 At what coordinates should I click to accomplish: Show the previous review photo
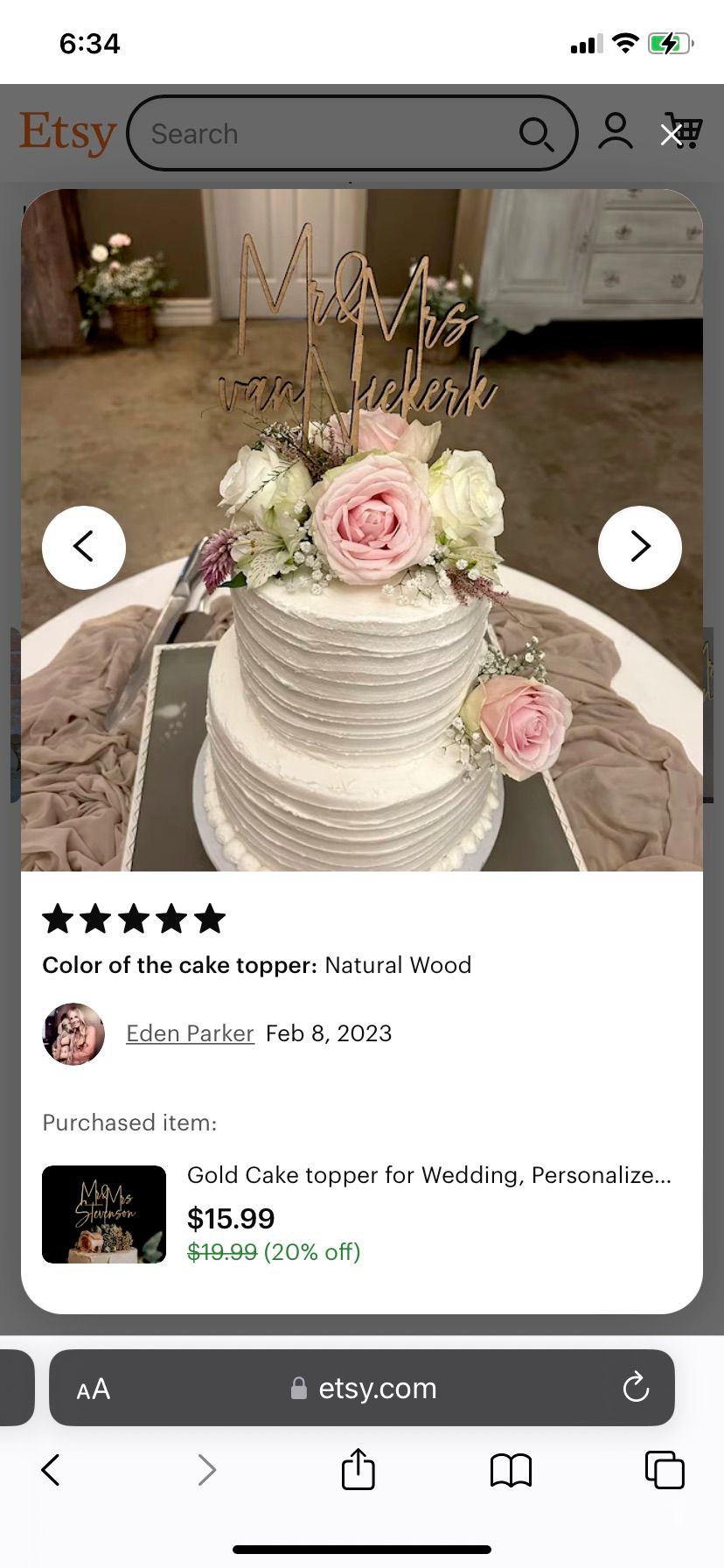click(x=84, y=547)
